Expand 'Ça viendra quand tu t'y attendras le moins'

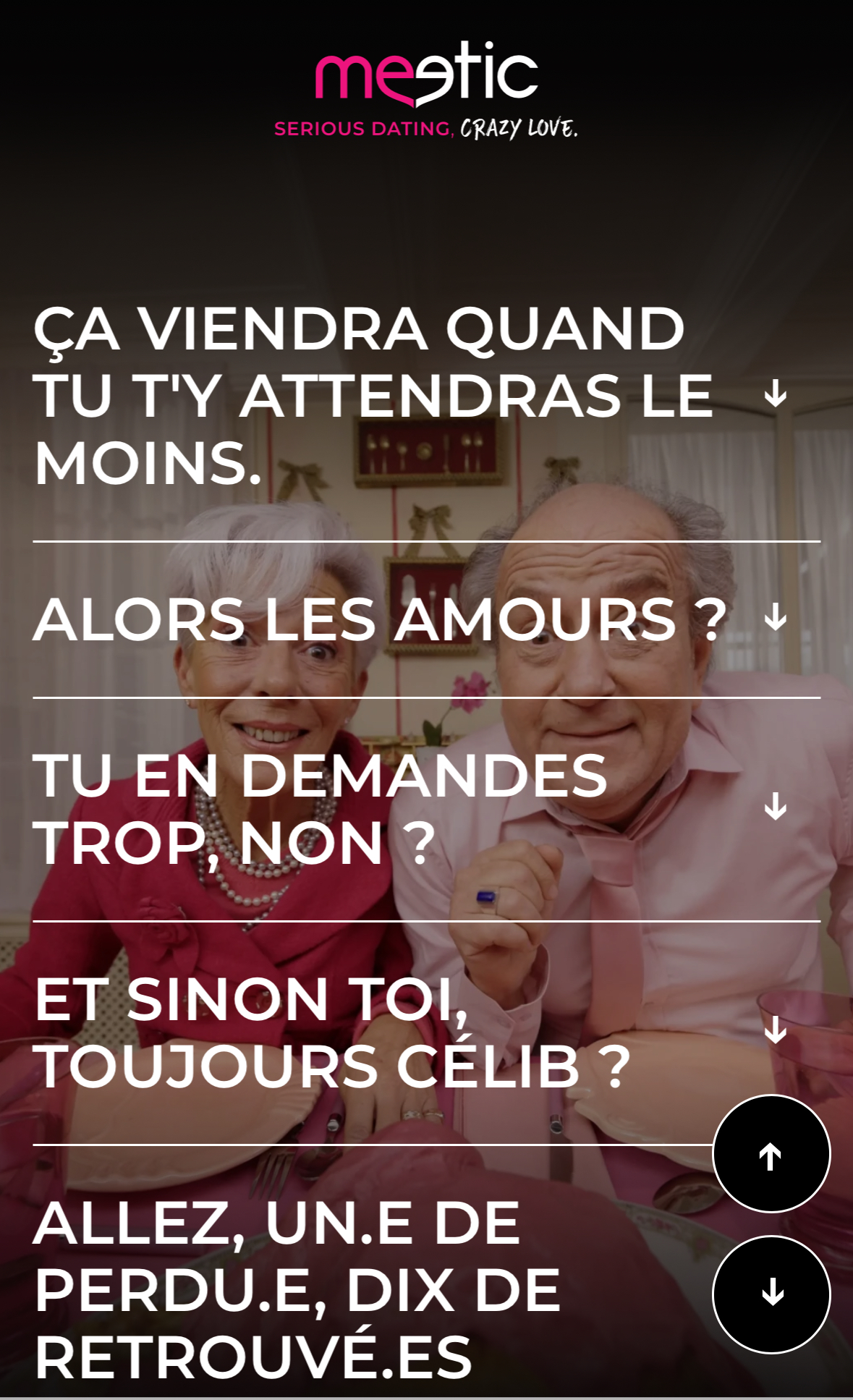[776, 394]
